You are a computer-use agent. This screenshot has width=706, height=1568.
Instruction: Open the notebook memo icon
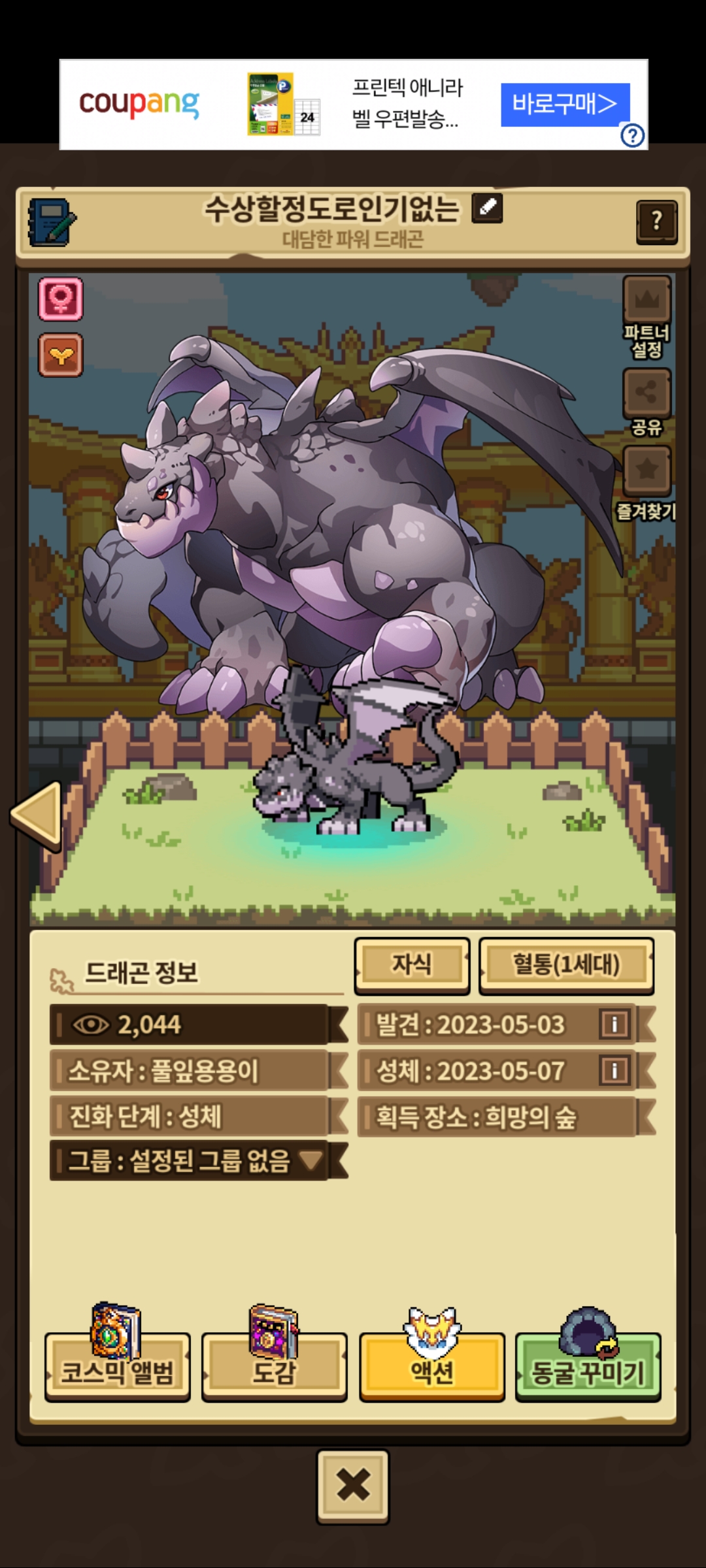tap(52, 222)
